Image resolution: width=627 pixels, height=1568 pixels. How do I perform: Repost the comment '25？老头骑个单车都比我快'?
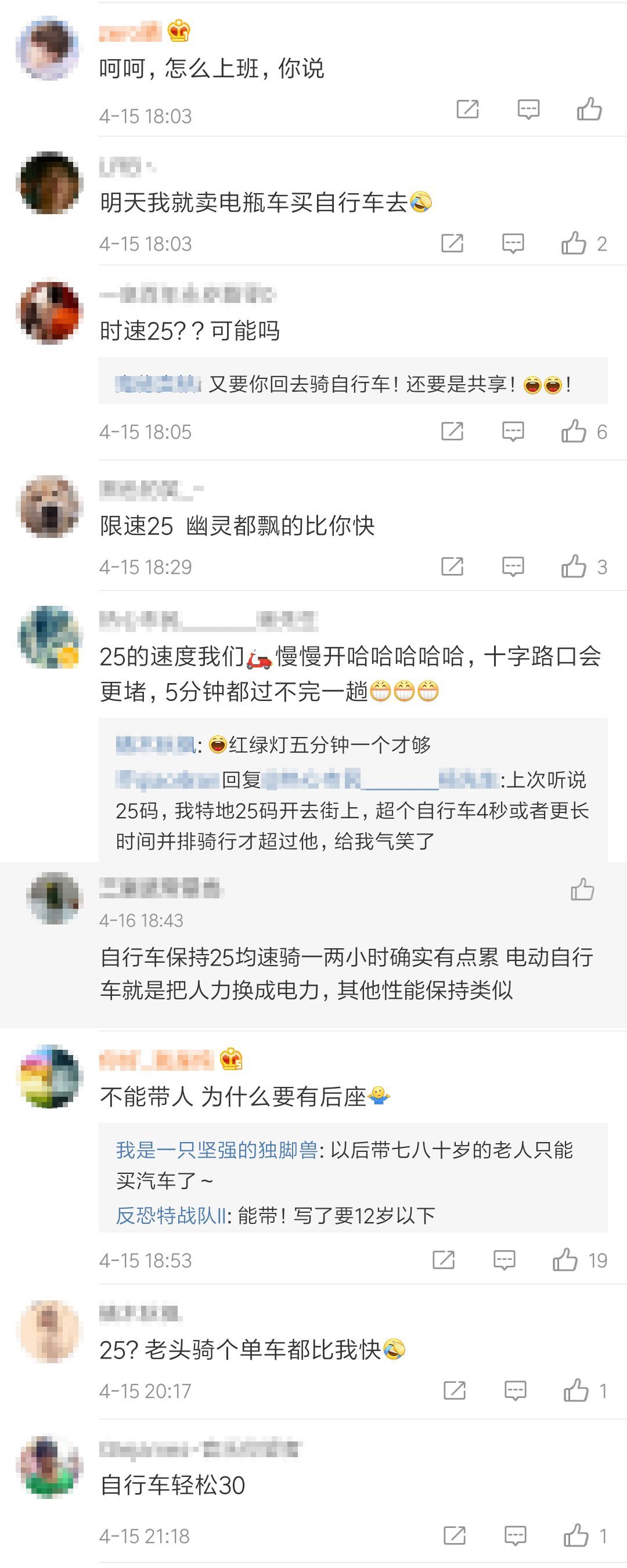pyautogui.click(x=454, y=1391)
